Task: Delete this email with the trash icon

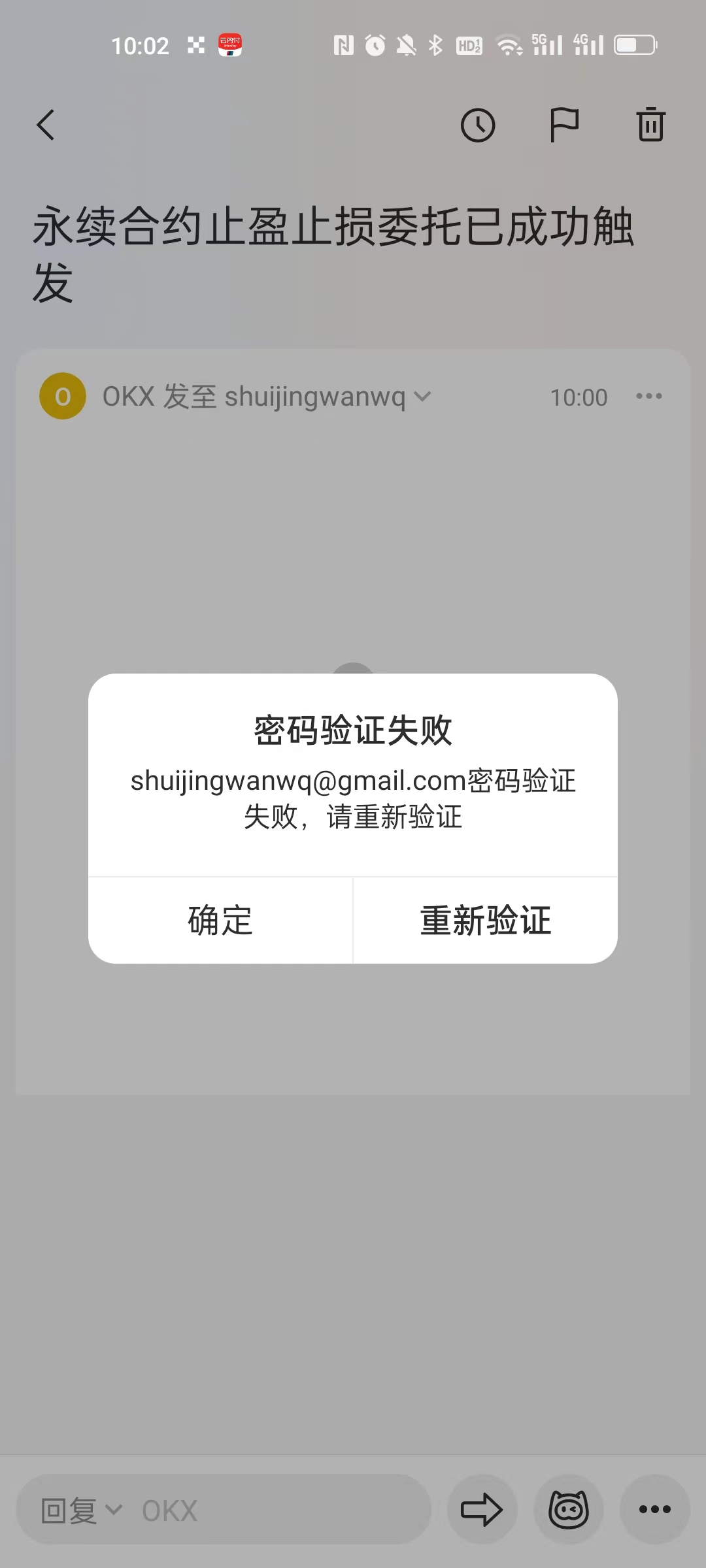Action: point(650,125)
